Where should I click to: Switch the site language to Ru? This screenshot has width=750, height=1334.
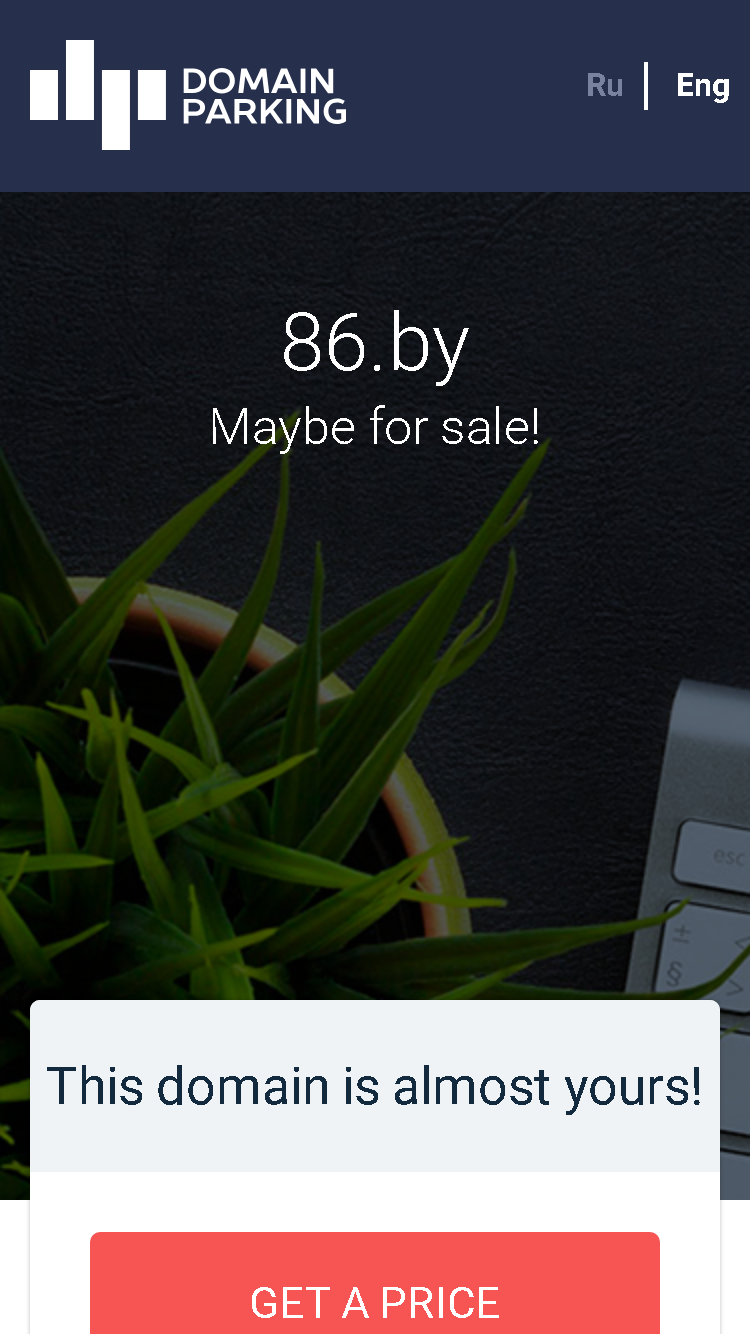click(604, 86)
